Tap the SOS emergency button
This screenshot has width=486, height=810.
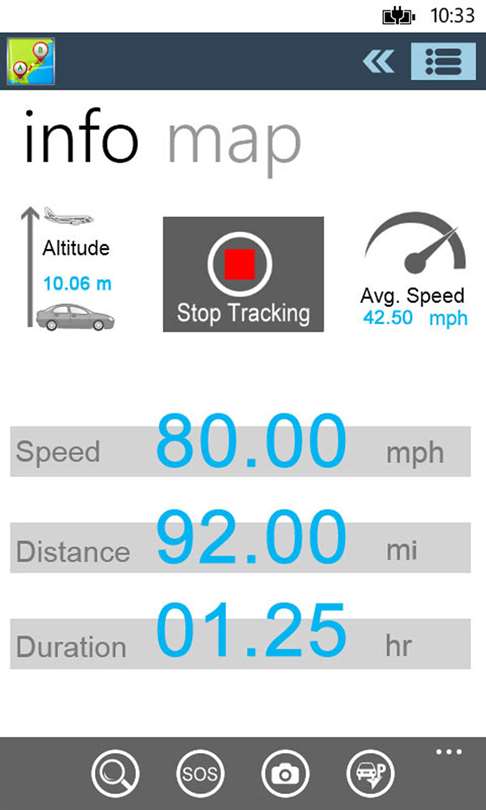(200, 774)
